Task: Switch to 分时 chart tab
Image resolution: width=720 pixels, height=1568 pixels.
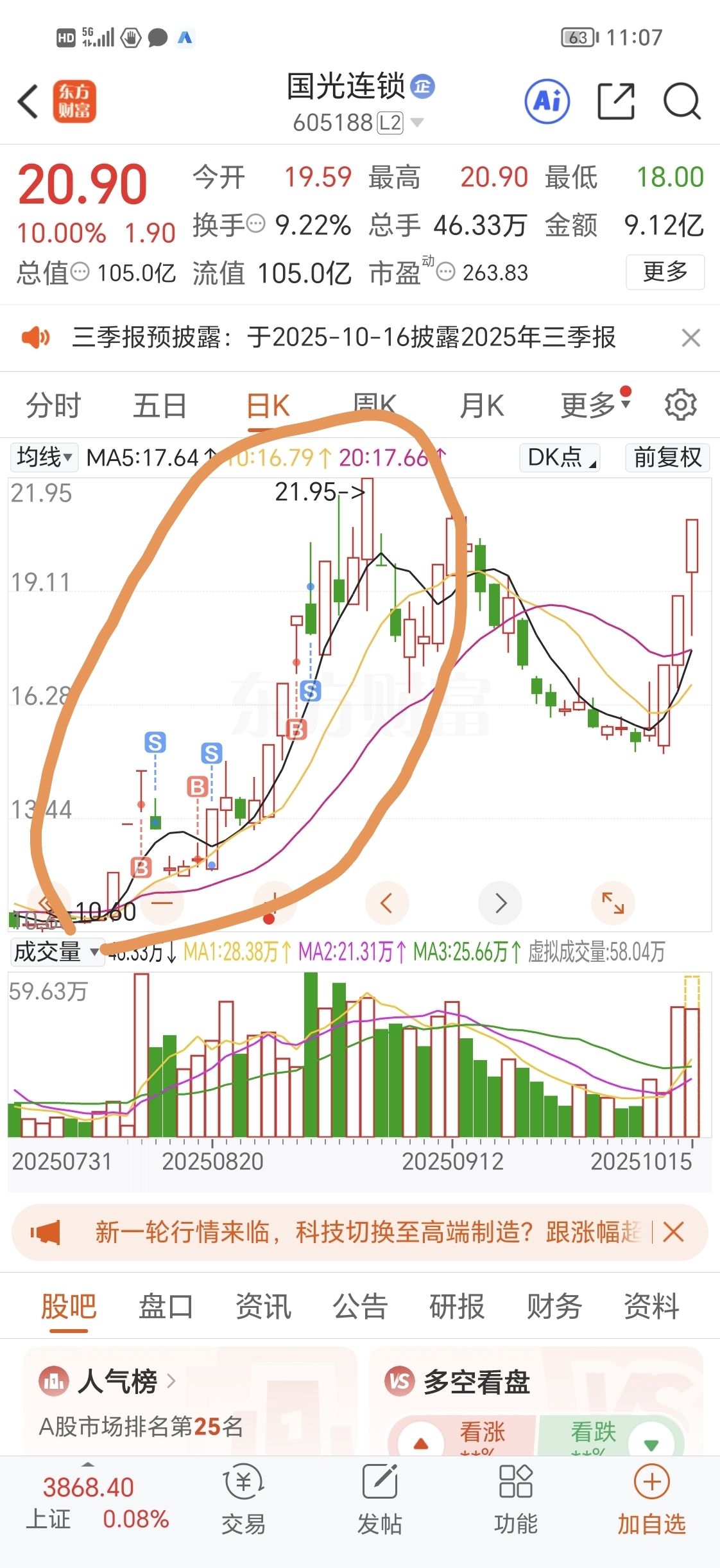Action: coord(53,406)
